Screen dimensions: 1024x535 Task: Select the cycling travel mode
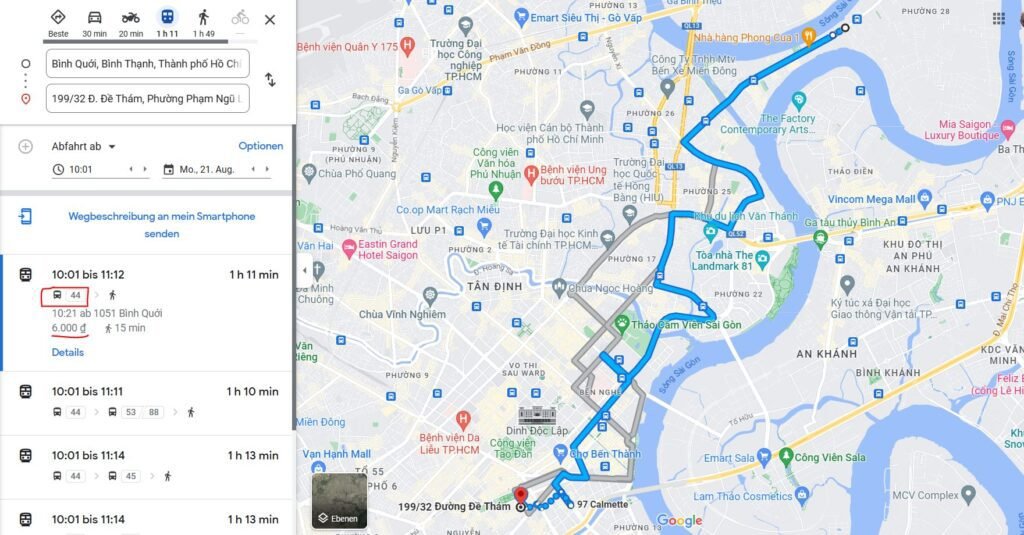pyautogui.click(x=240, y=18)
